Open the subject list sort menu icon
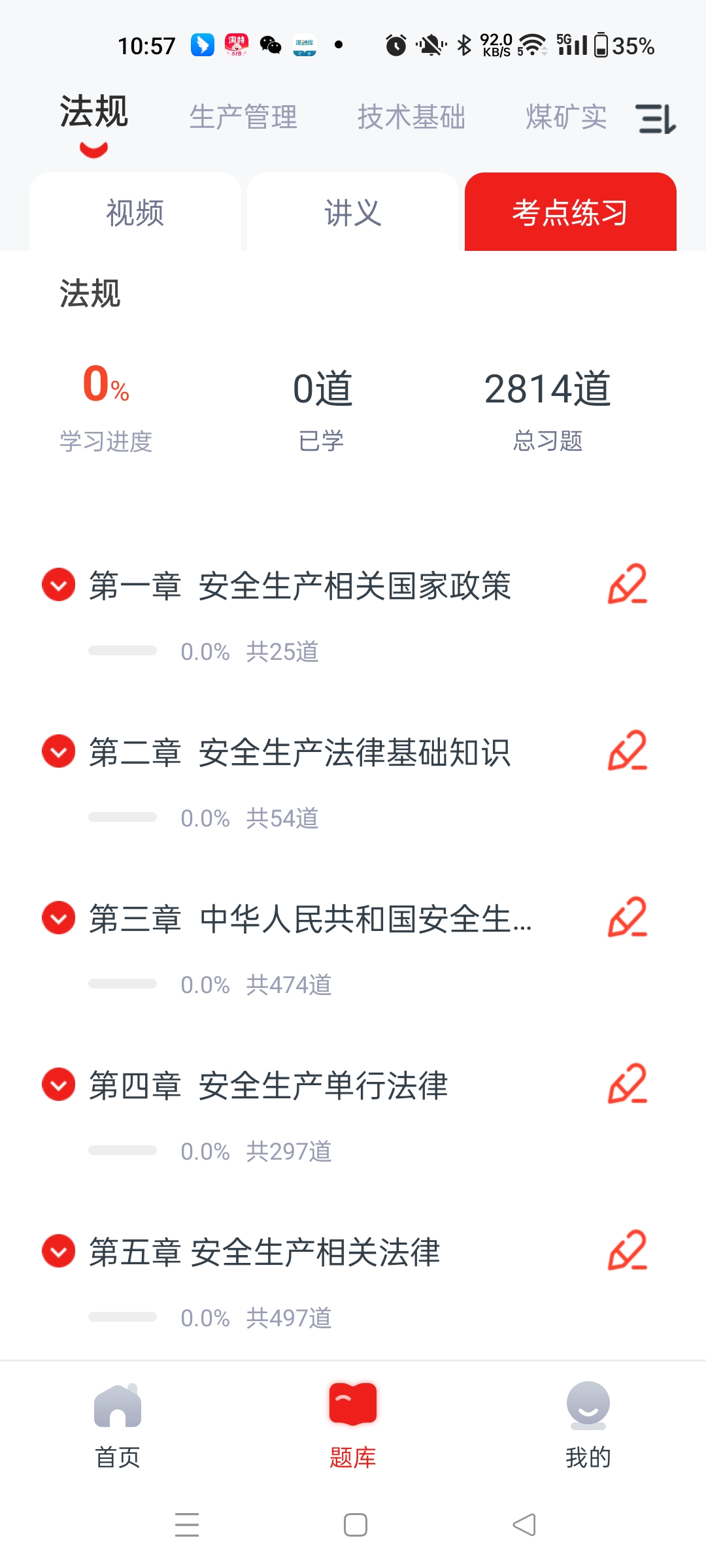The width and height of the screenshot is (706, 1568). [656, 119]
